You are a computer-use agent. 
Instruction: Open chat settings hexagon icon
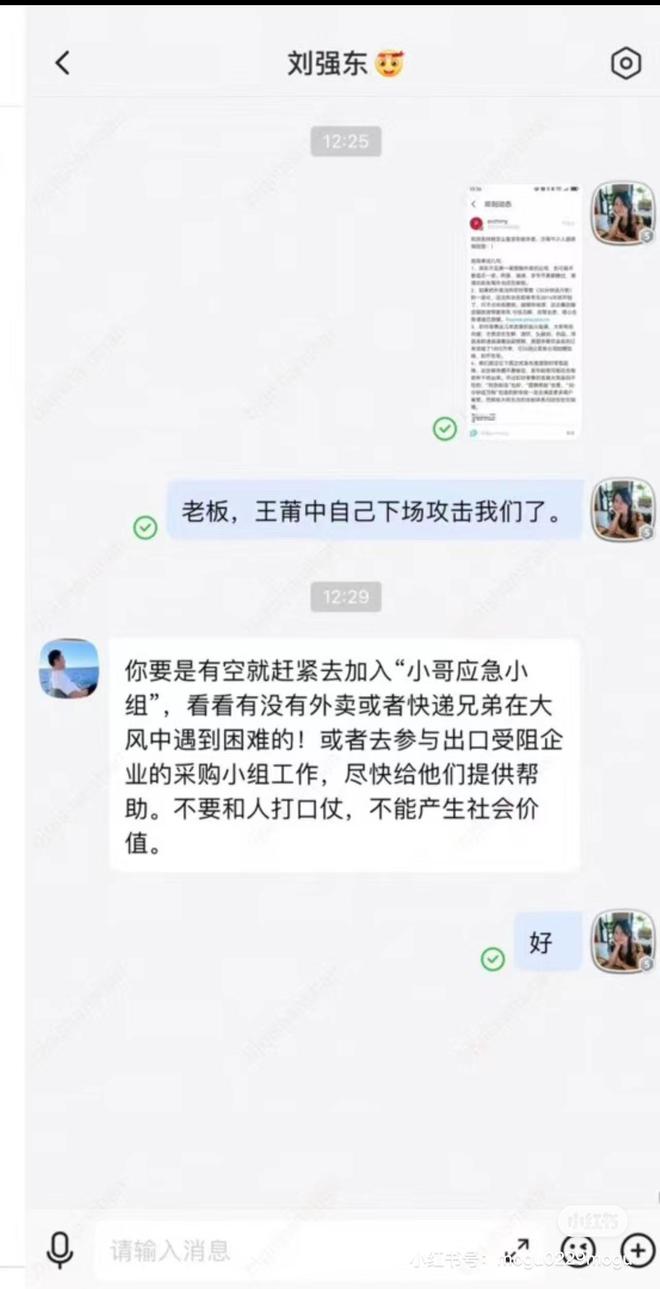tap(626, 63)
